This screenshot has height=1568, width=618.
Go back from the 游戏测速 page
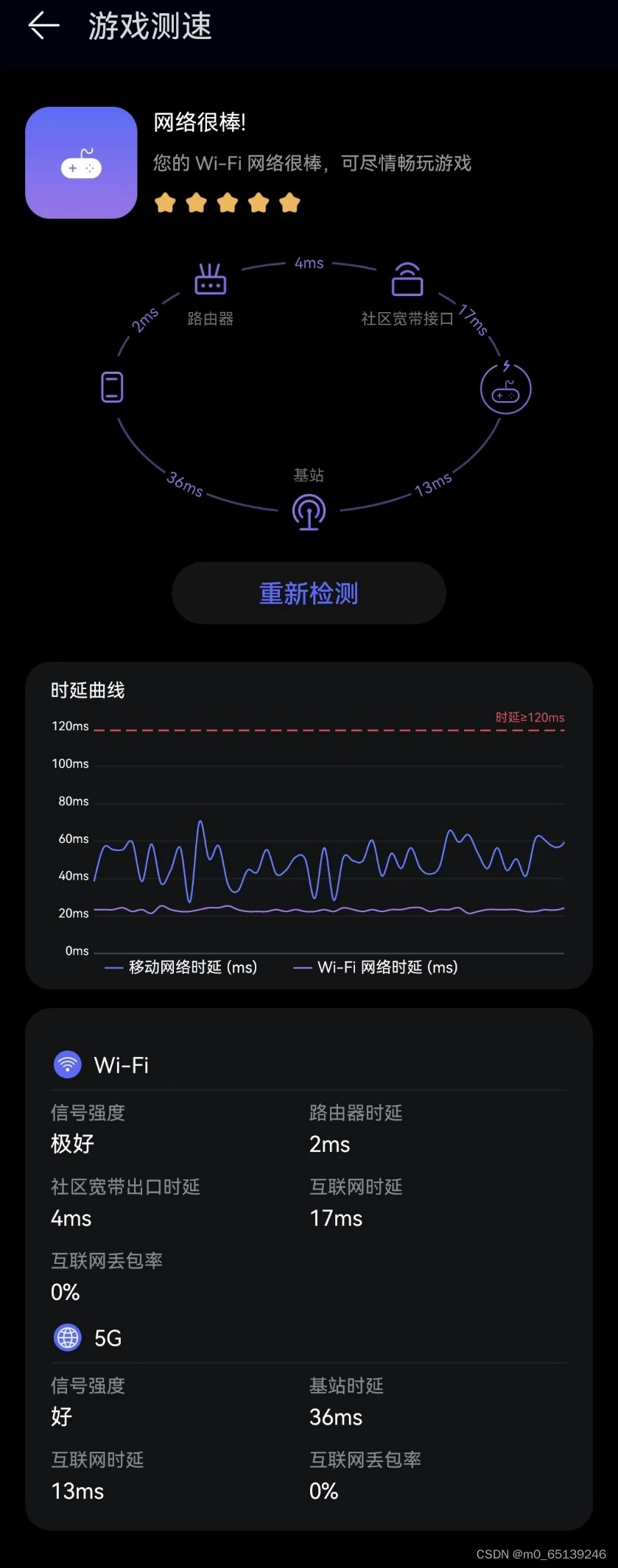click(43, 26)
